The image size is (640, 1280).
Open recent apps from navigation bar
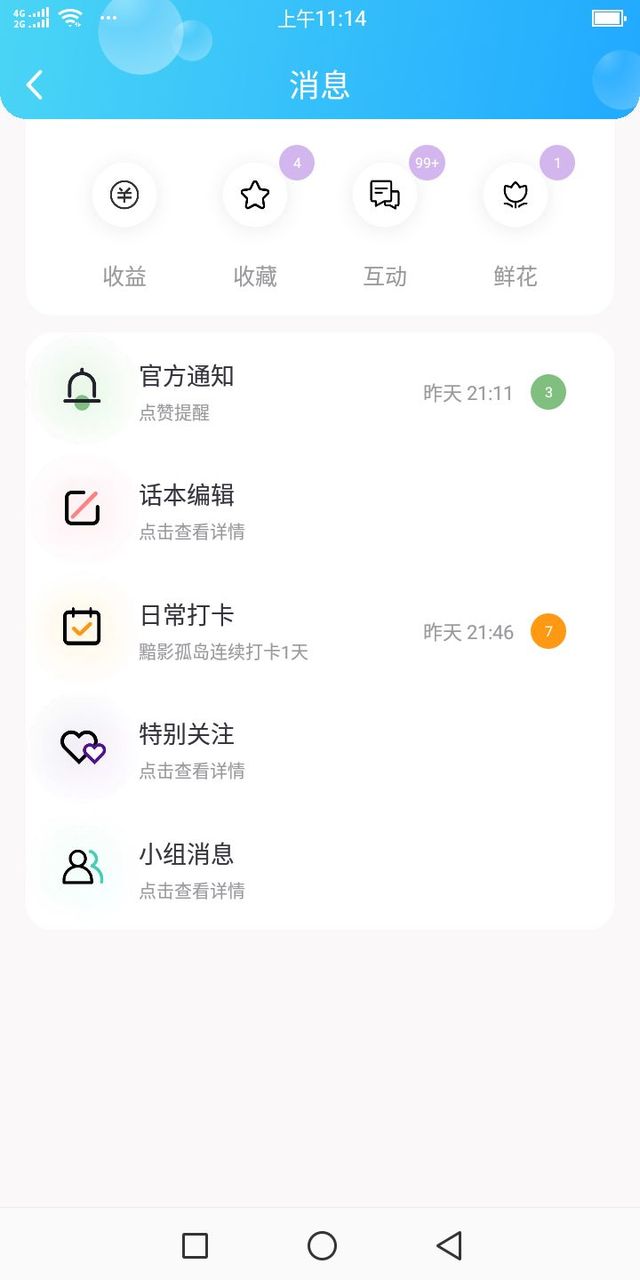[195, 1245]
